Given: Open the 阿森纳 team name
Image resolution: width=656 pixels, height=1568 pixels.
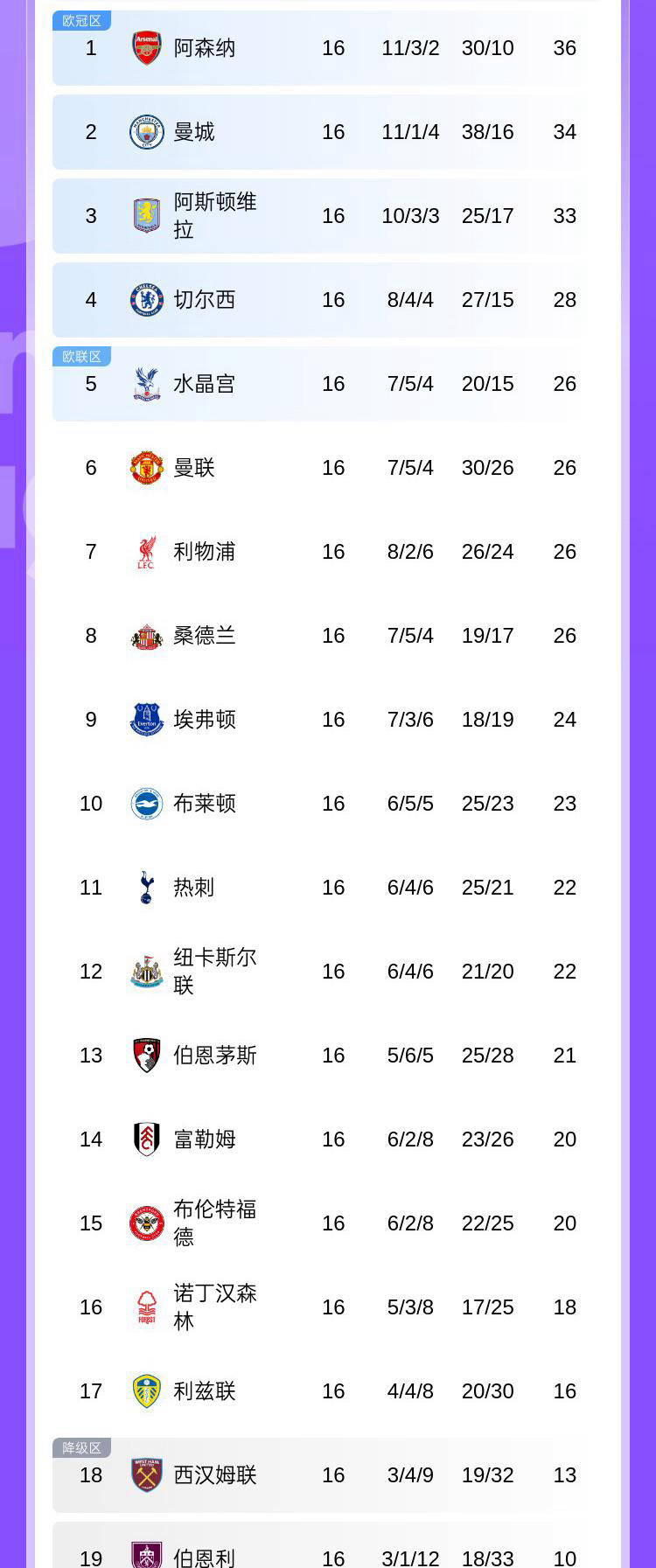Looking at the screenshot, I should 203,48.
